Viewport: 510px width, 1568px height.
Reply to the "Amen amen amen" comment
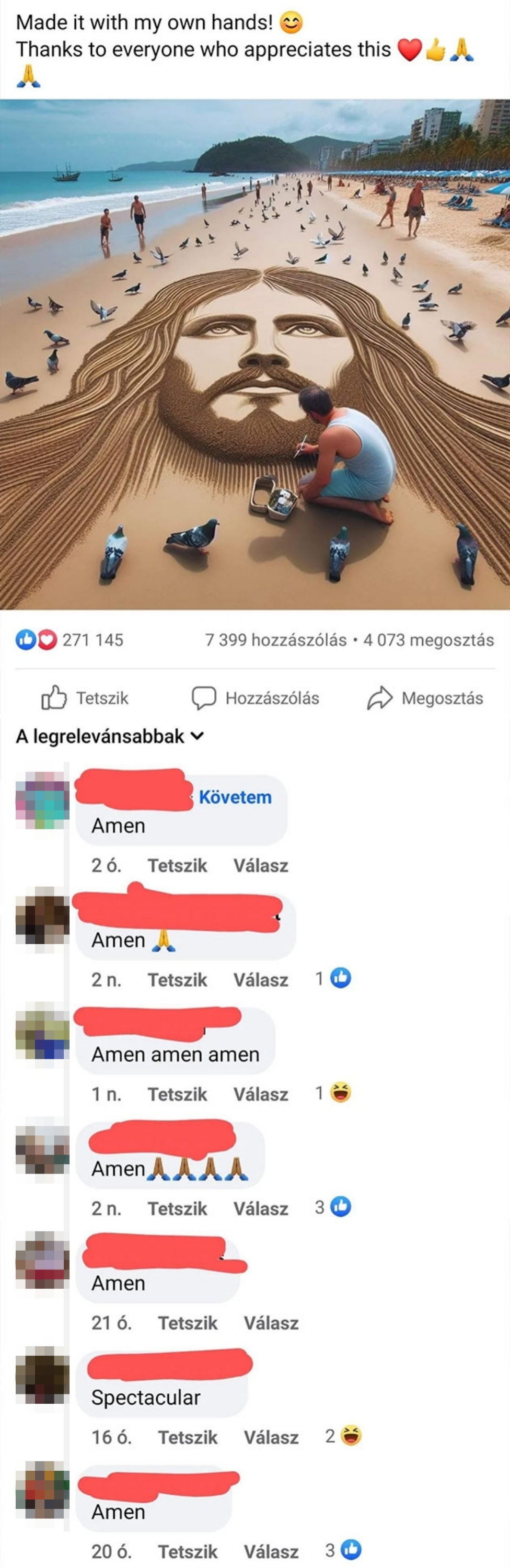[260, 1094]
